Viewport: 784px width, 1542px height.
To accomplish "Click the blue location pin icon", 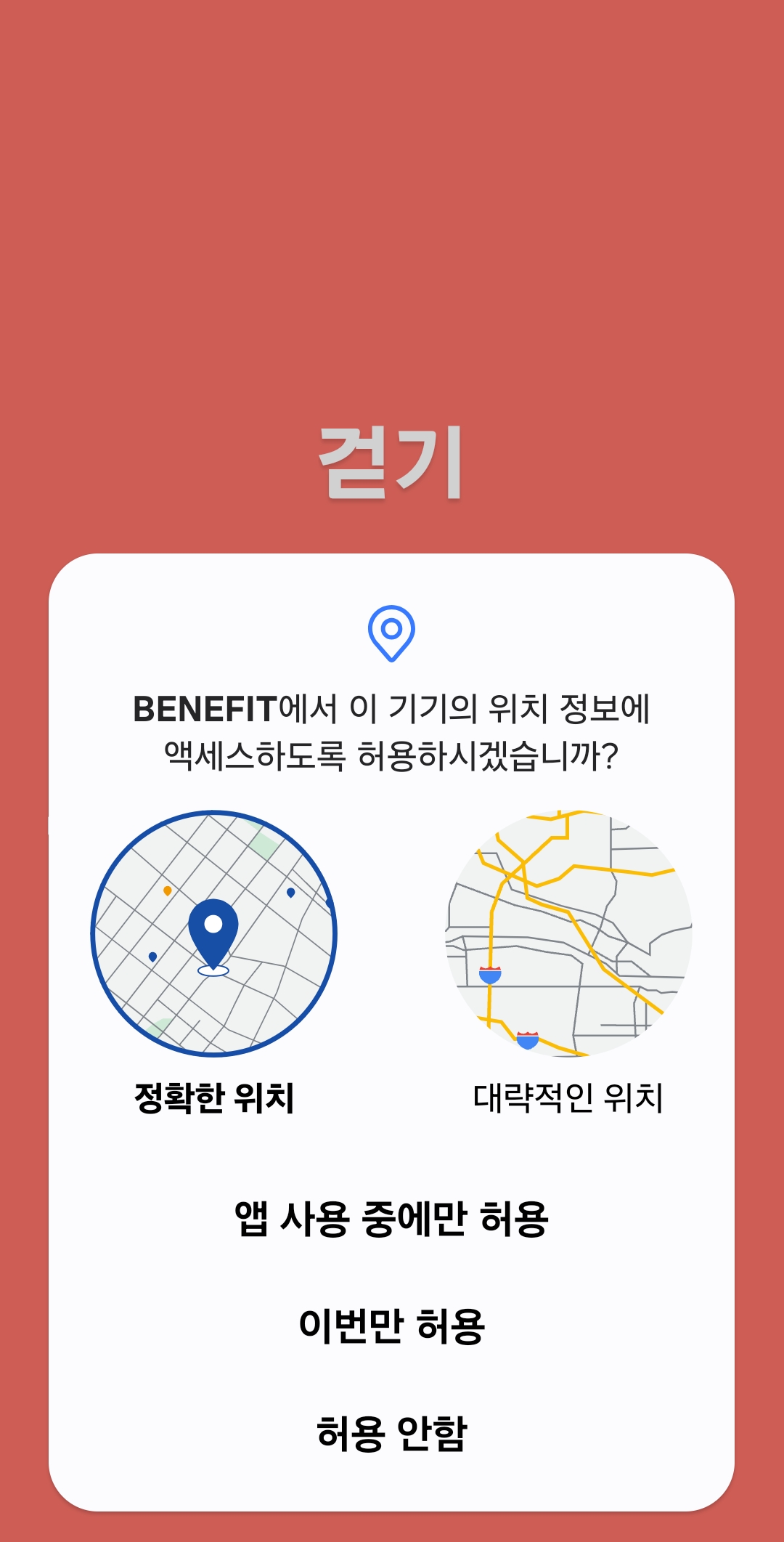I will coord(393,635).
